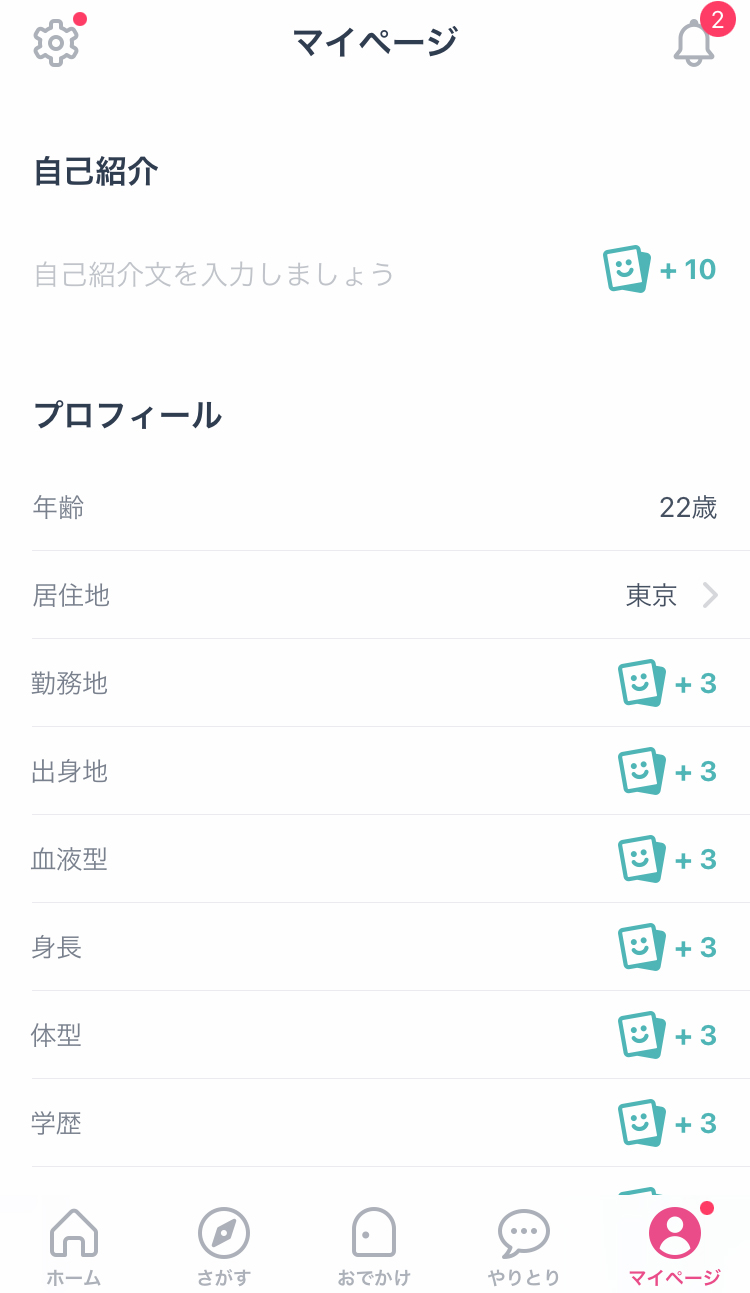
Task: Set the 勤務地 profile item
Action: (x=391, y=683)
